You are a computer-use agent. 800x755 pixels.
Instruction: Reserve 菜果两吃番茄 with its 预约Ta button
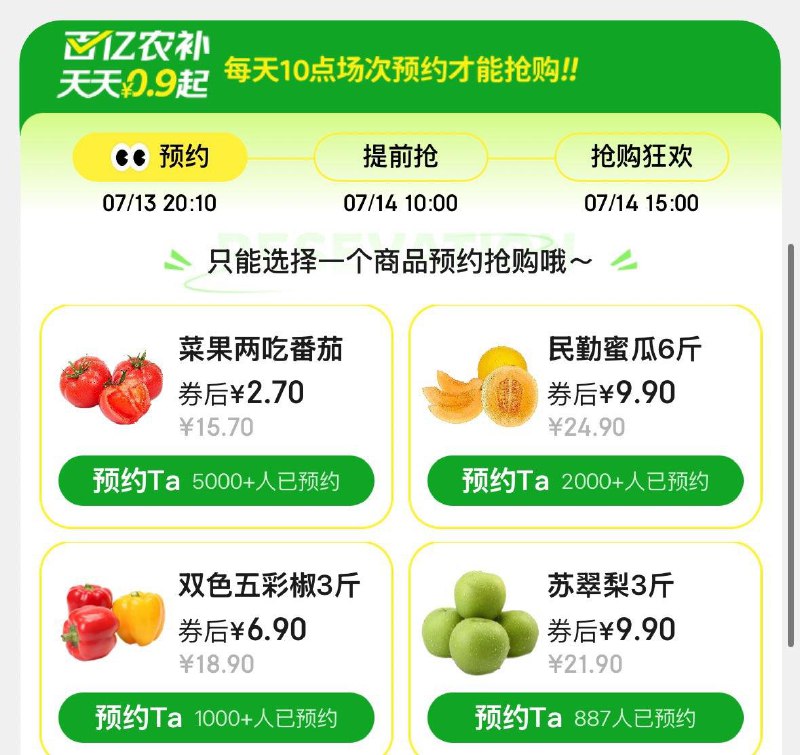coord(216,481)
